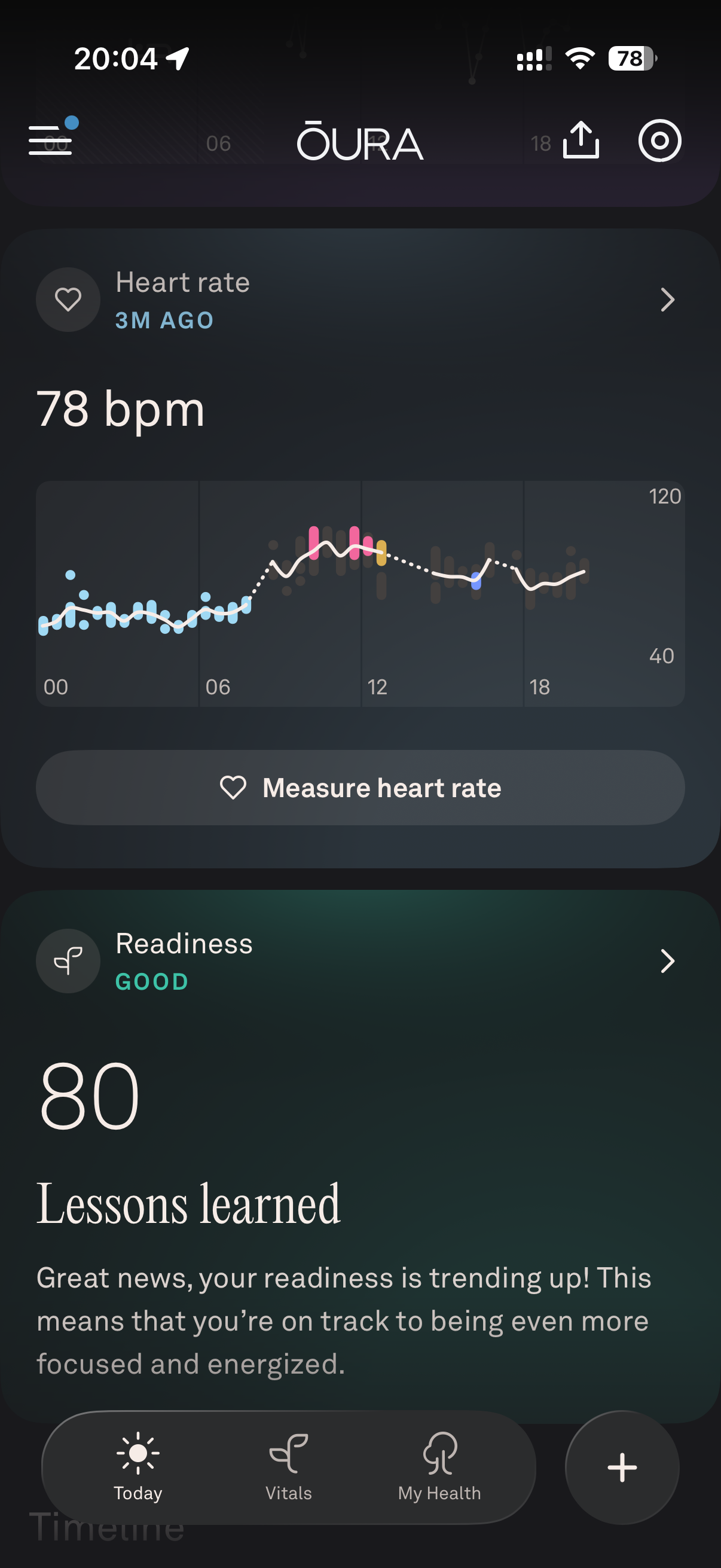Tap Measure heart rate button
721x1568 pixels.
(360, 788)
